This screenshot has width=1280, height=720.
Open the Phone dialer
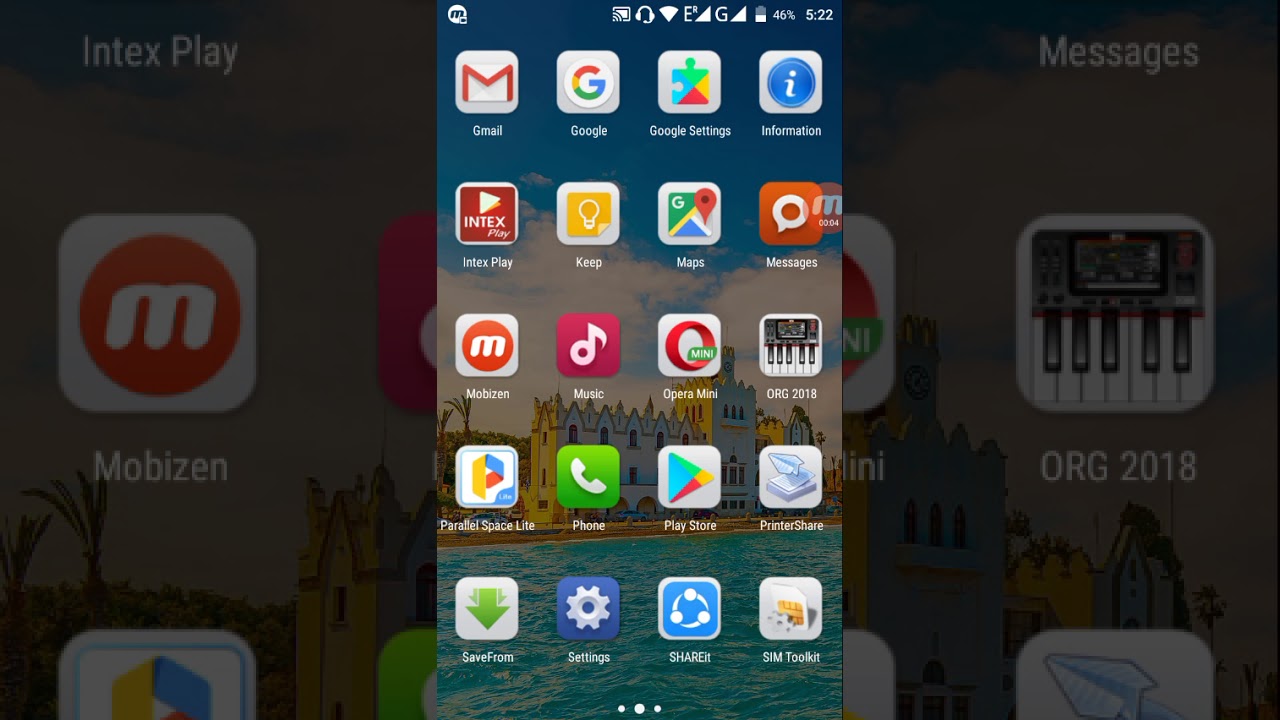(x=588, y=478)
